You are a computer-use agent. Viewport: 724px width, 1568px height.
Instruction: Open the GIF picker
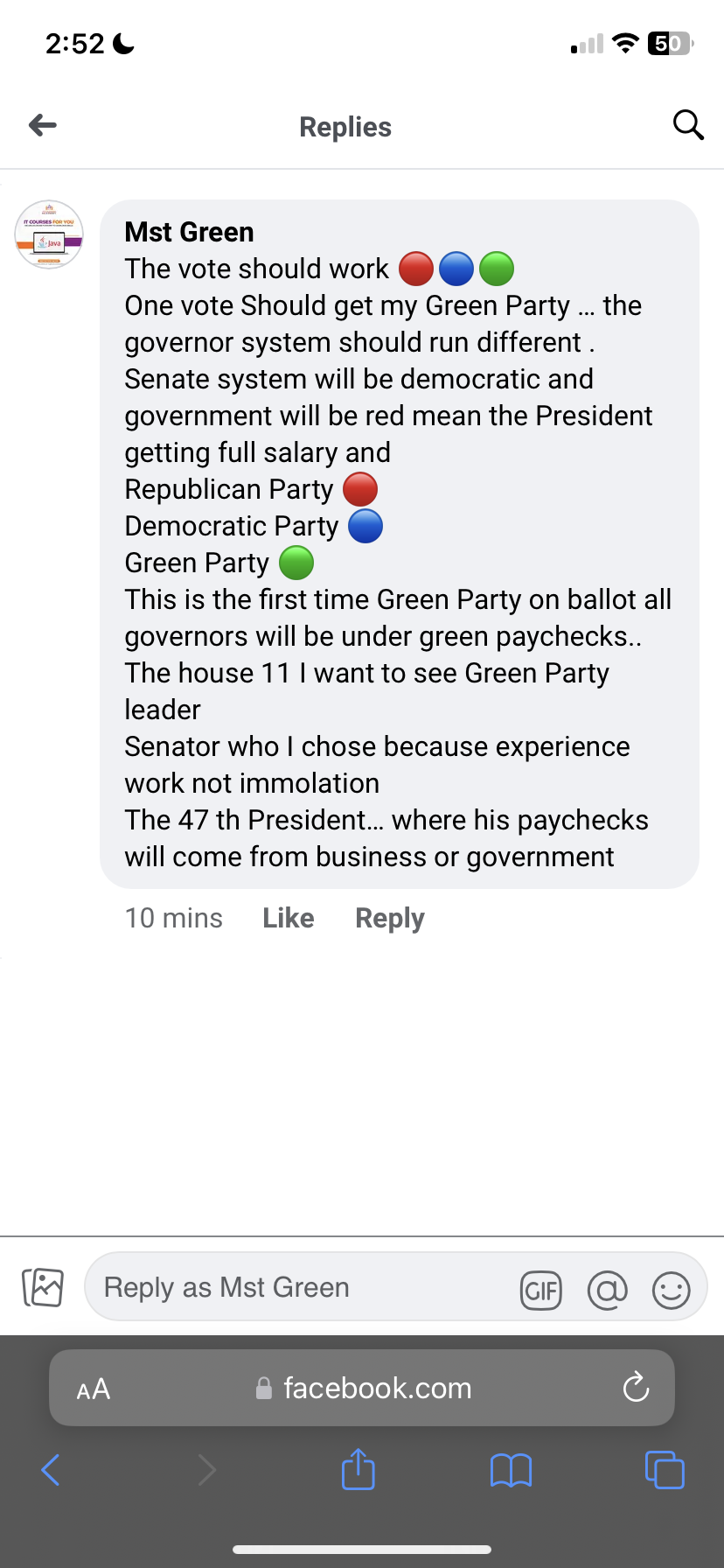pos(540,1290)
